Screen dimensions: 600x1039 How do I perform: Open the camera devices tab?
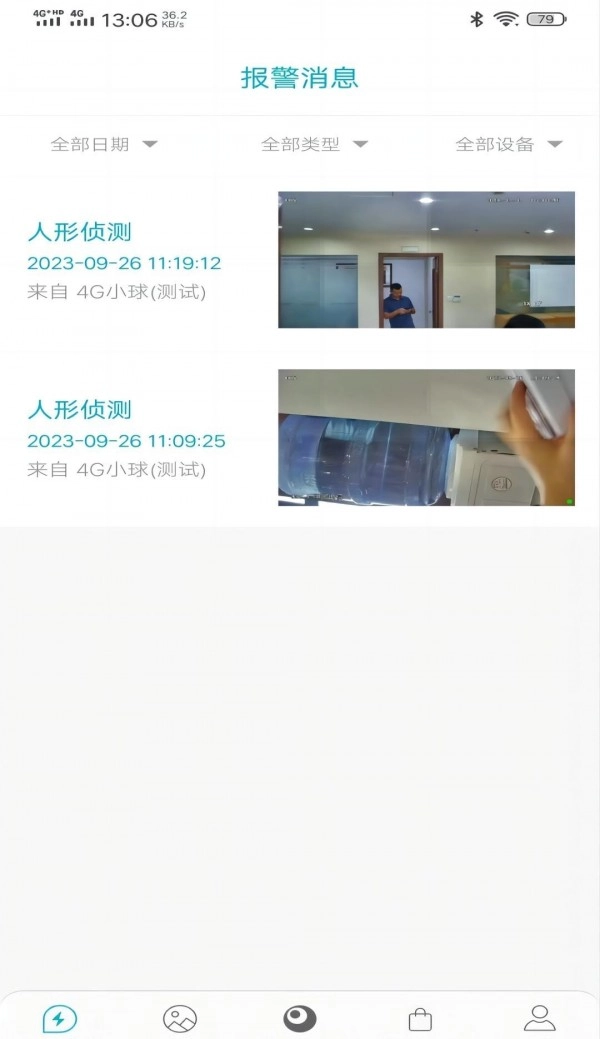pos(300,1018)
